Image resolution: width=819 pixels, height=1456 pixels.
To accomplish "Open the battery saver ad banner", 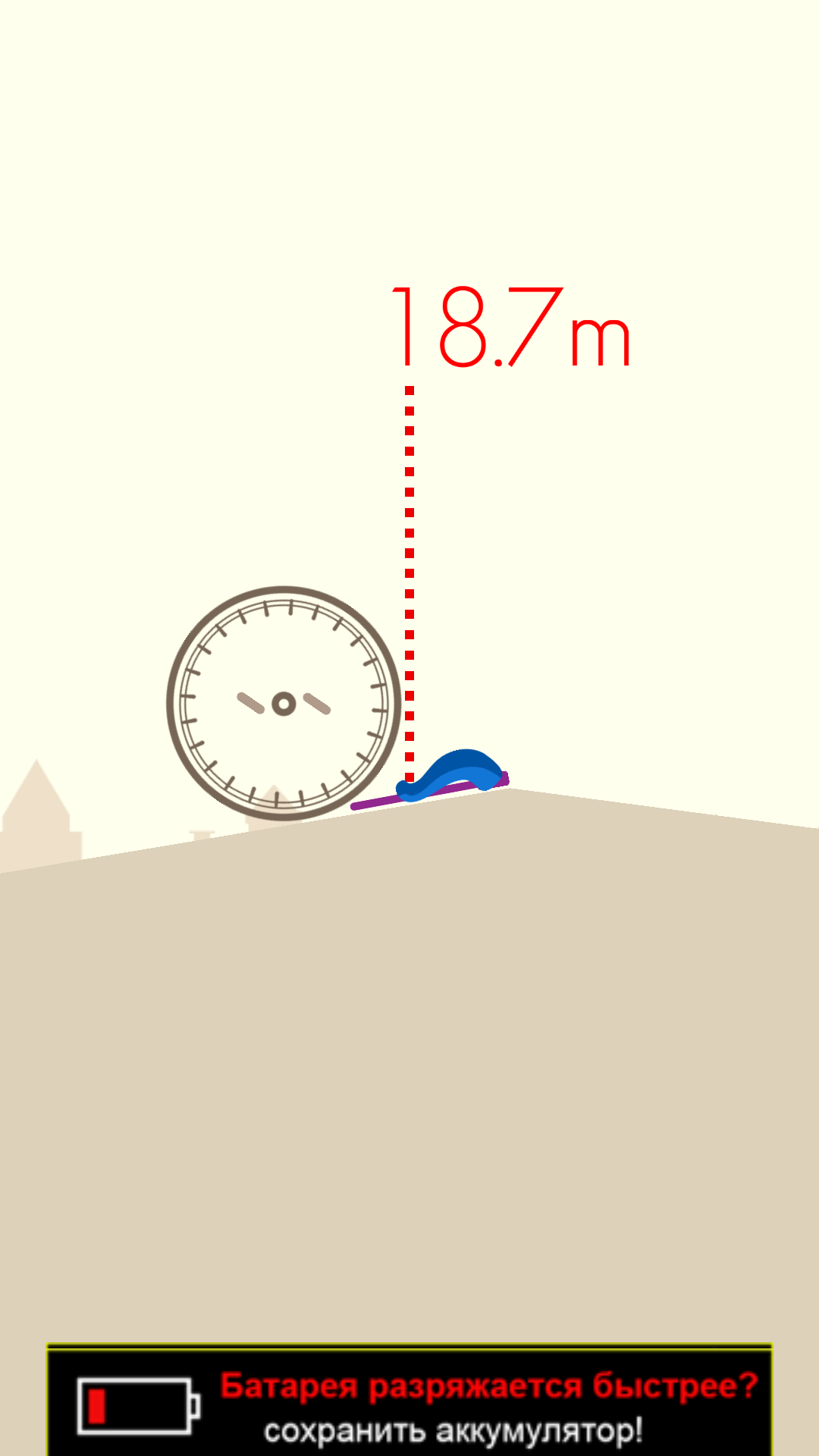I will (x=409, y=1401).
